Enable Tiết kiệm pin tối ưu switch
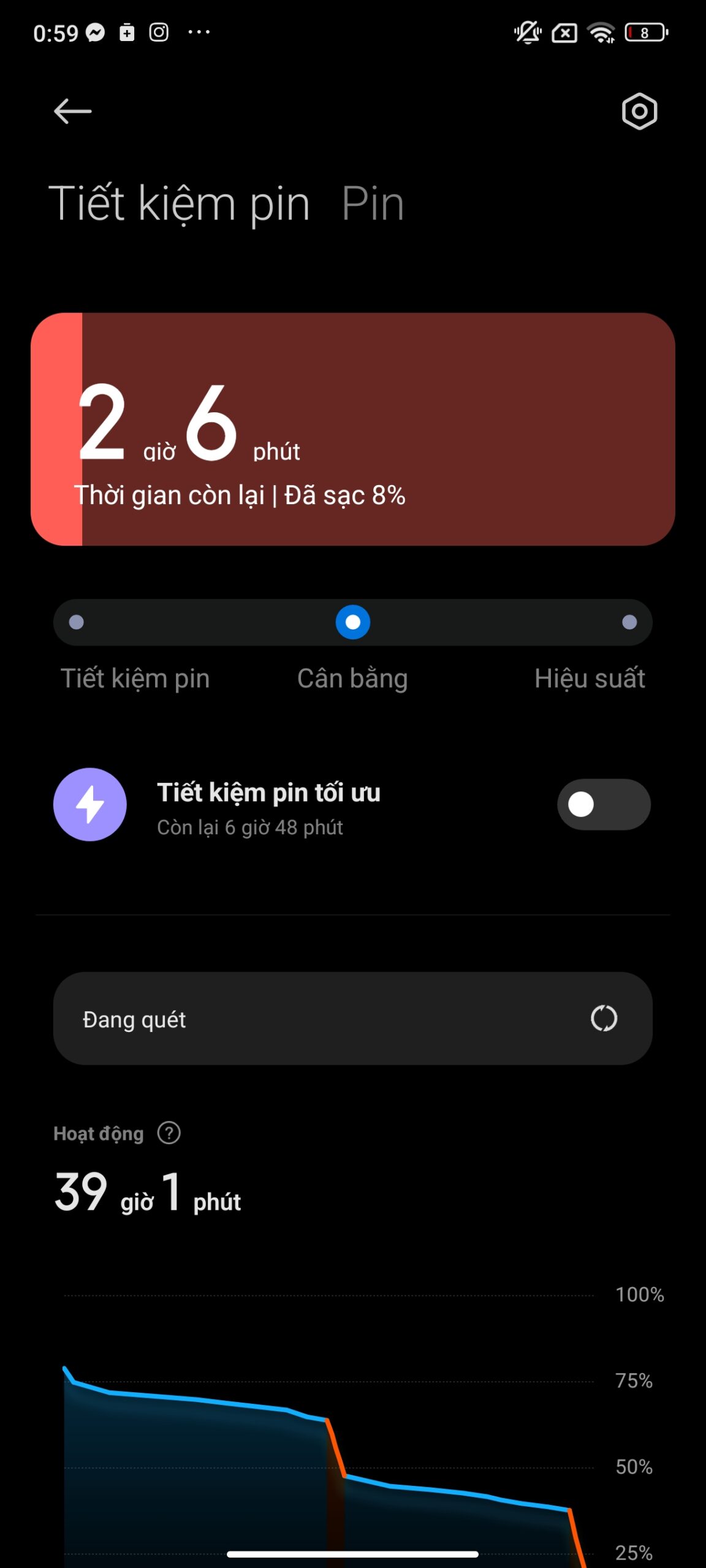 click(603, 804)
